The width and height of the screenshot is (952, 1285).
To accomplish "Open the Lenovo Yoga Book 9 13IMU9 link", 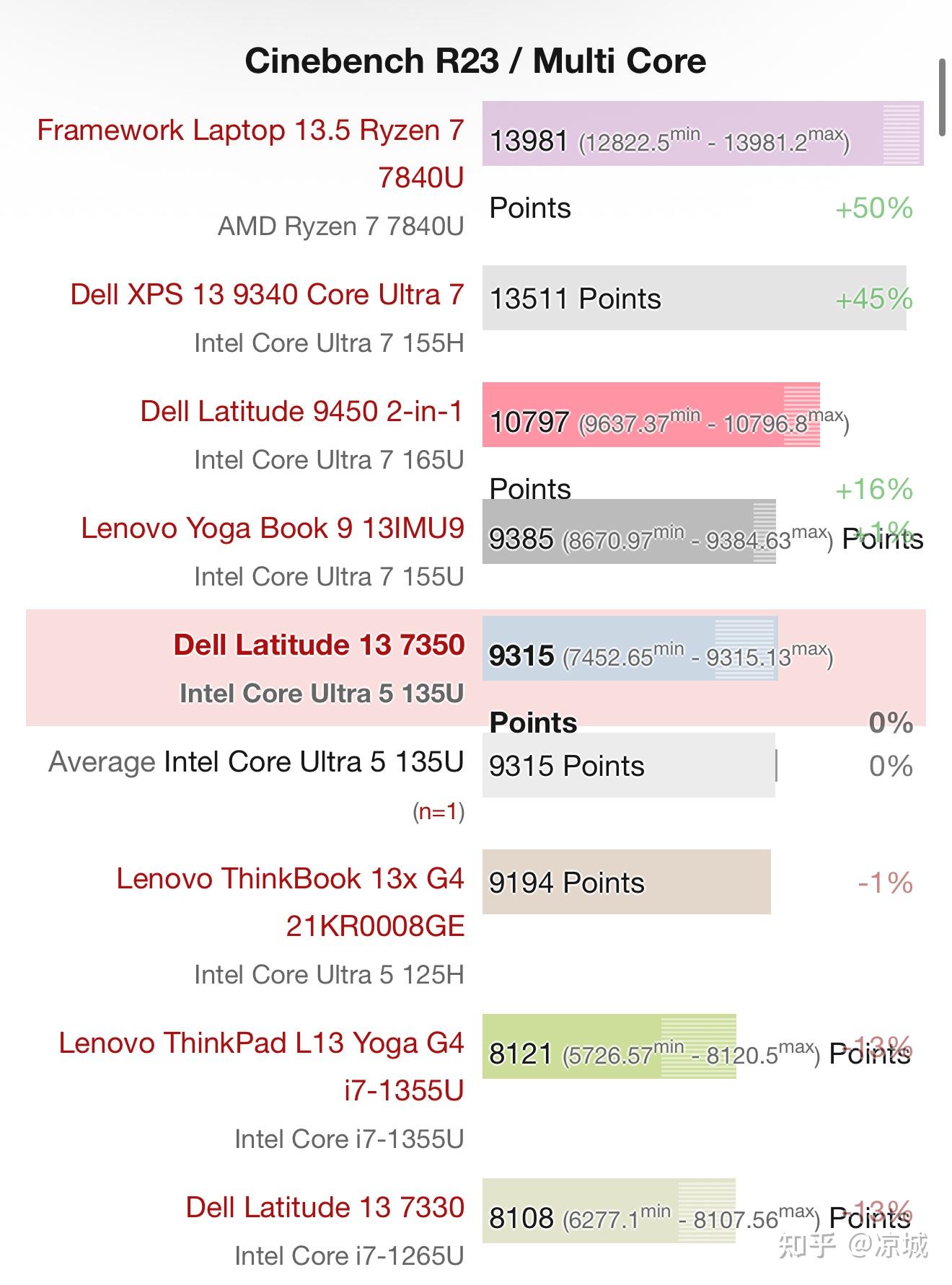I will point(273,529).
